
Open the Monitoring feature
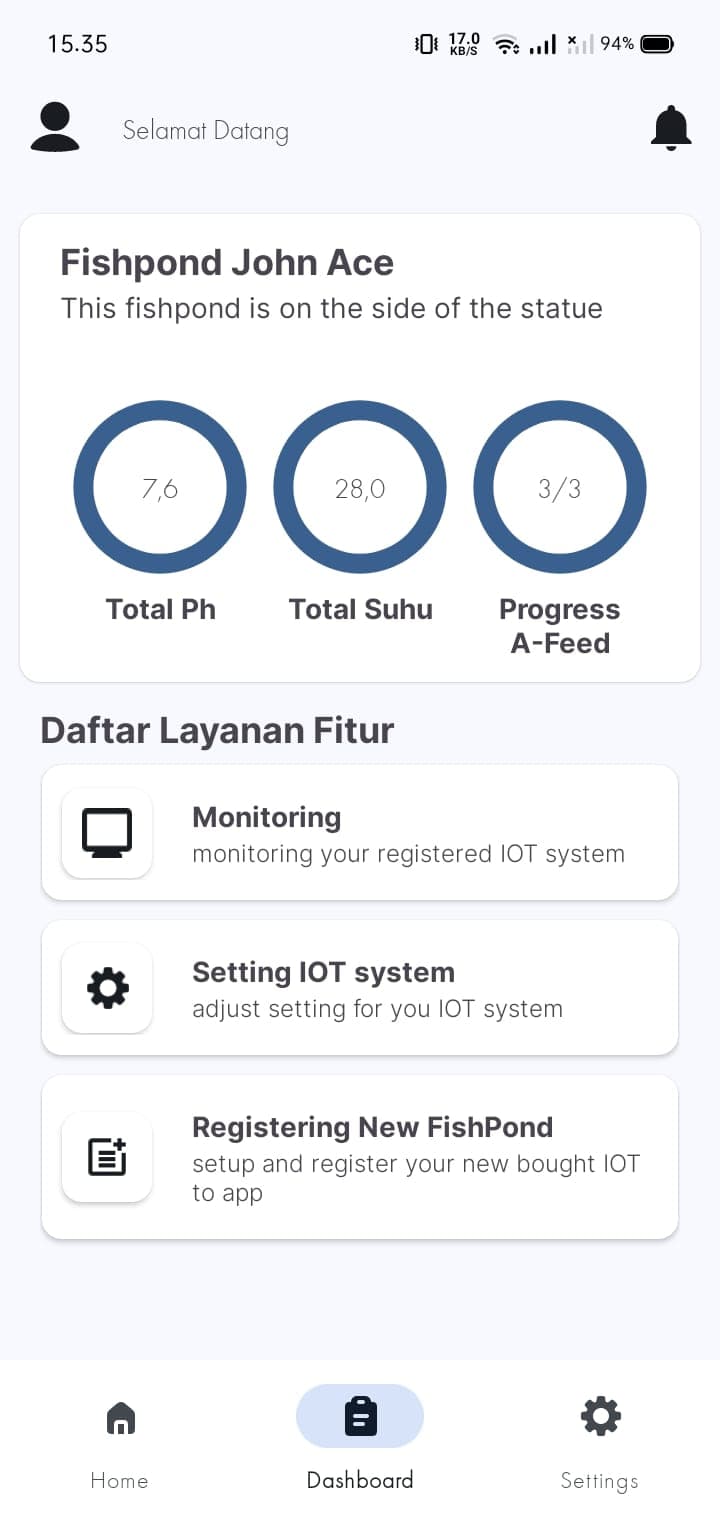360,833
